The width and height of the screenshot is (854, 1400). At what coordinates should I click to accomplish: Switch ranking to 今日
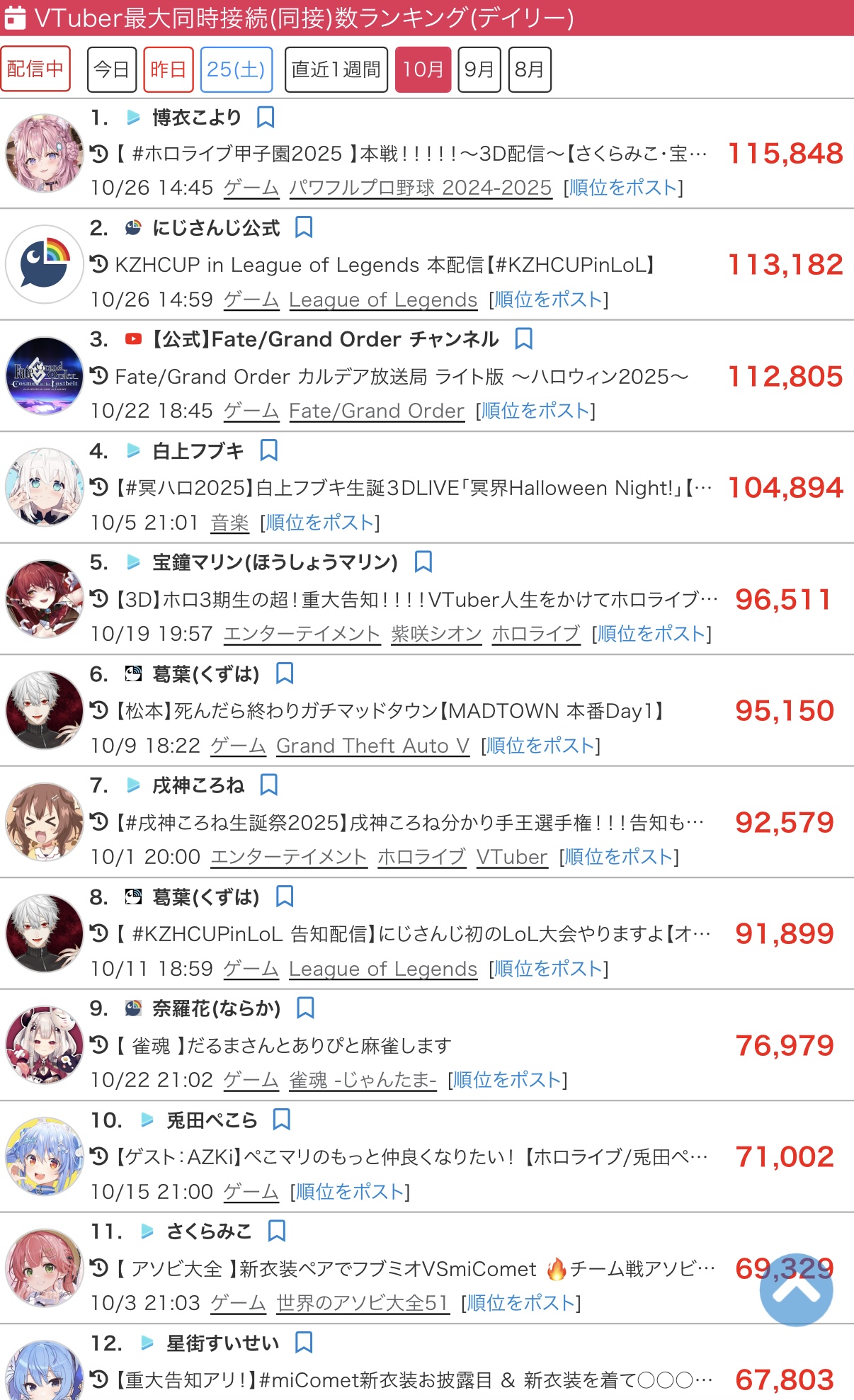tap(111, 69)
